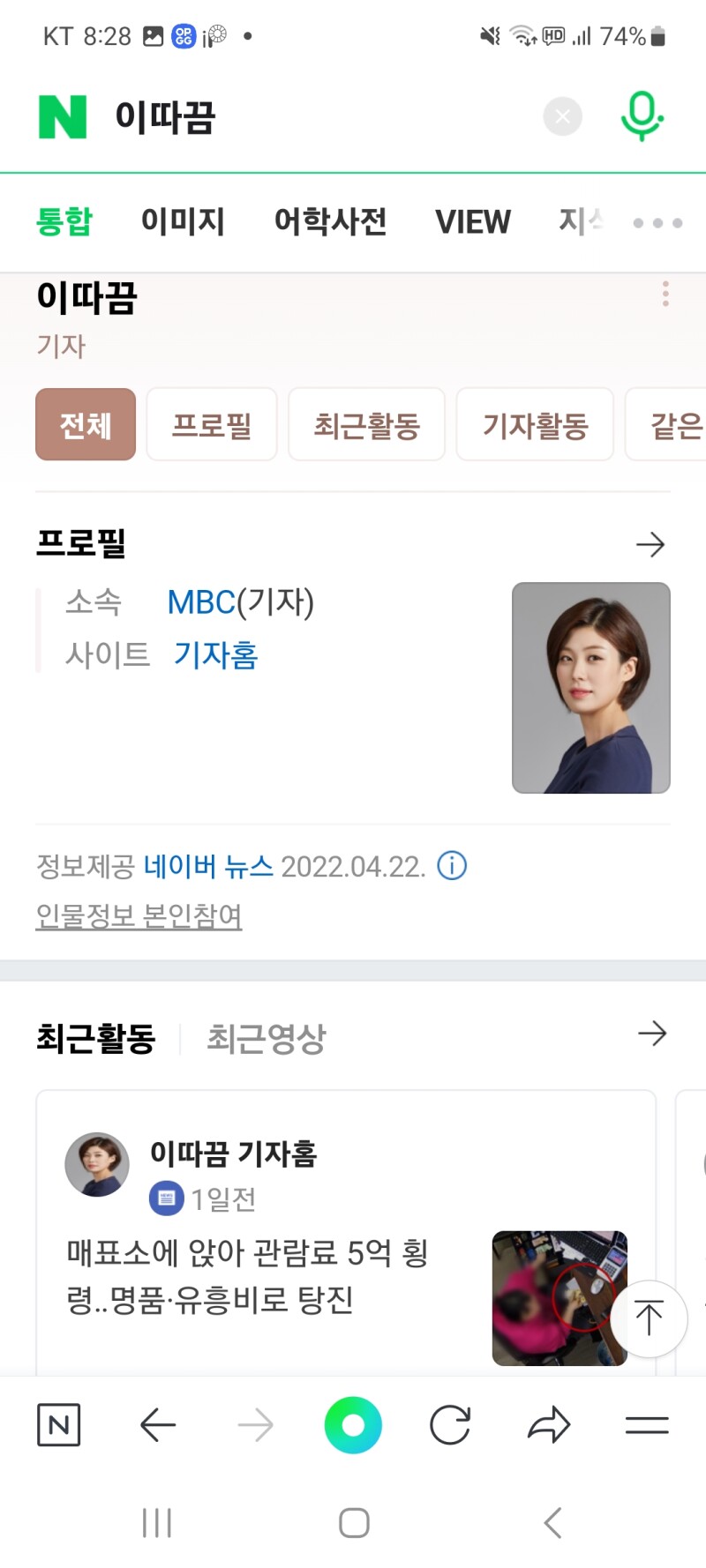Image resolution: width=706 pixels, height=1568 pixels.
Task: Open 인물정보 본인참여 link
Action: click(139, 916)
